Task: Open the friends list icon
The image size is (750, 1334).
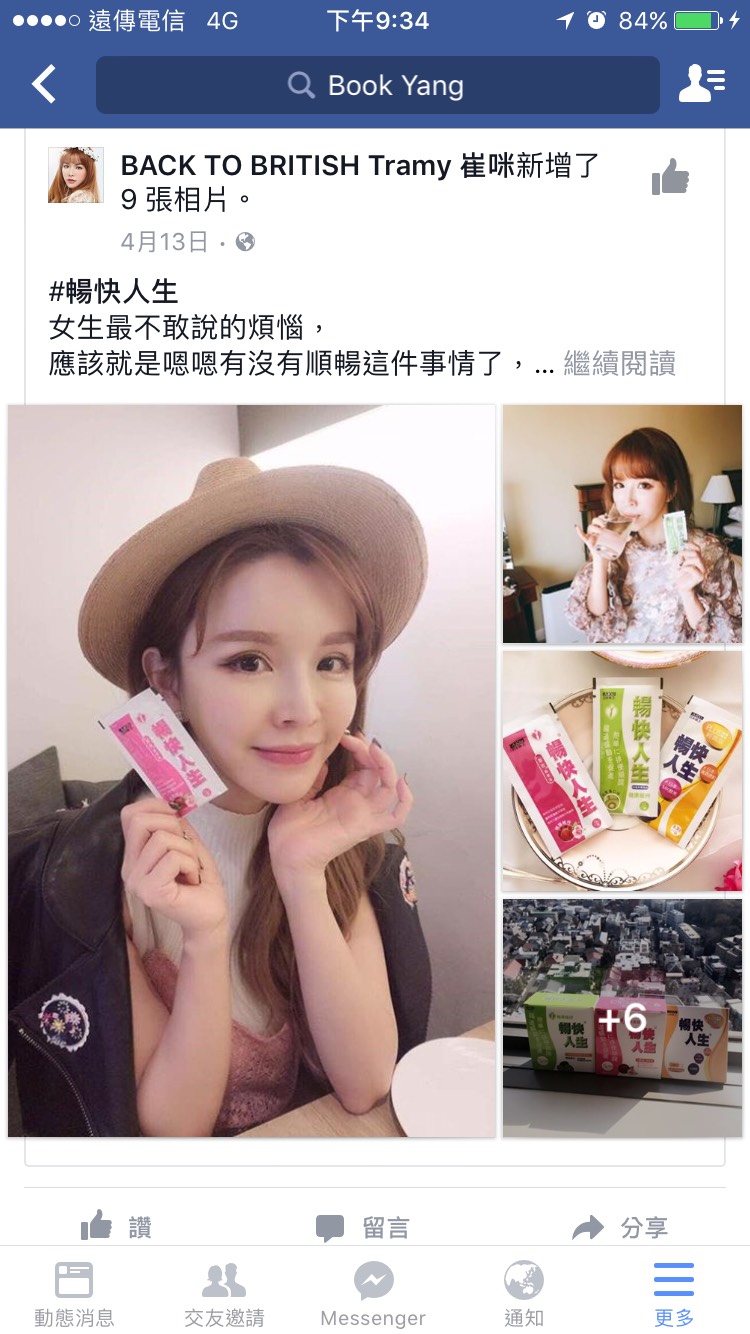Action: tap(702, 85)
